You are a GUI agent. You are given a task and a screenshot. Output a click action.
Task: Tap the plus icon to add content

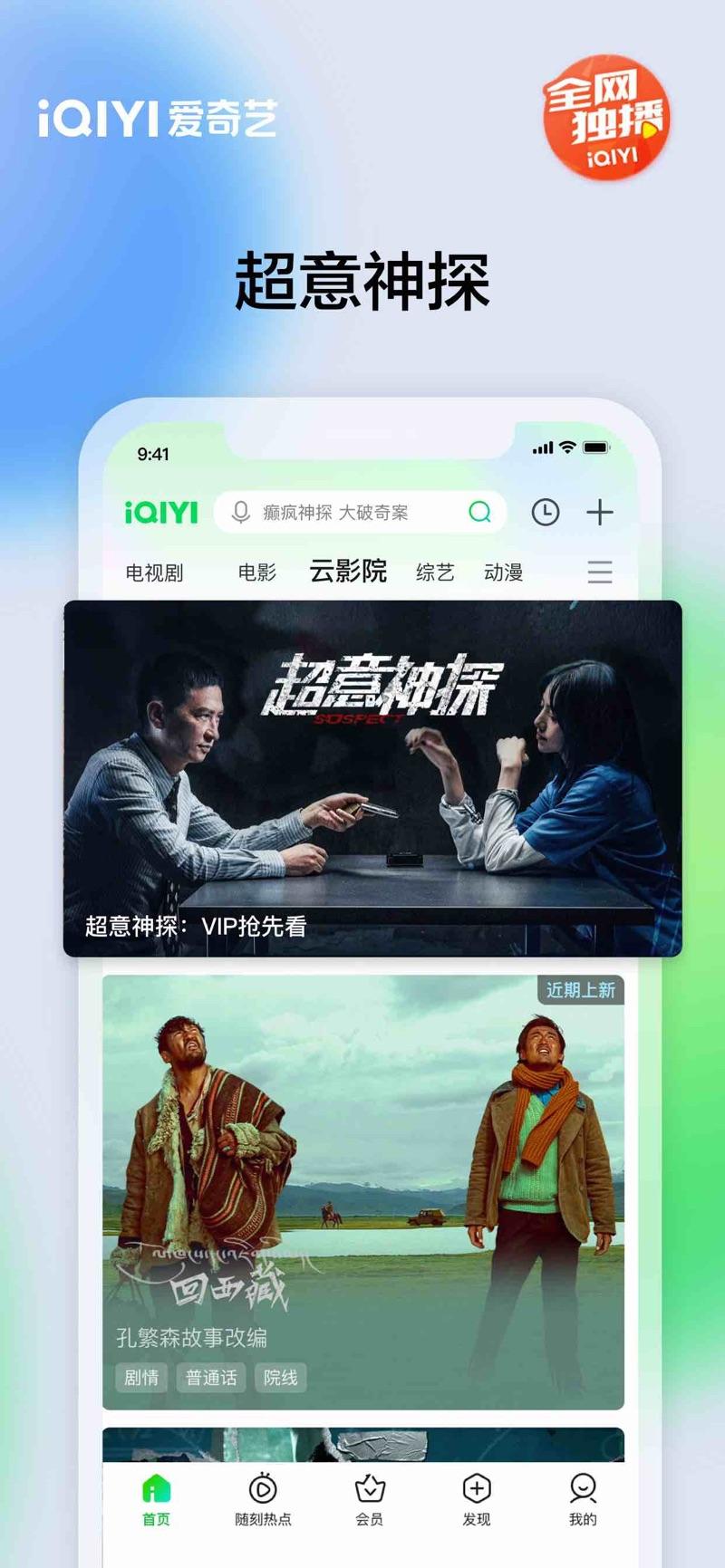(600, 512)
